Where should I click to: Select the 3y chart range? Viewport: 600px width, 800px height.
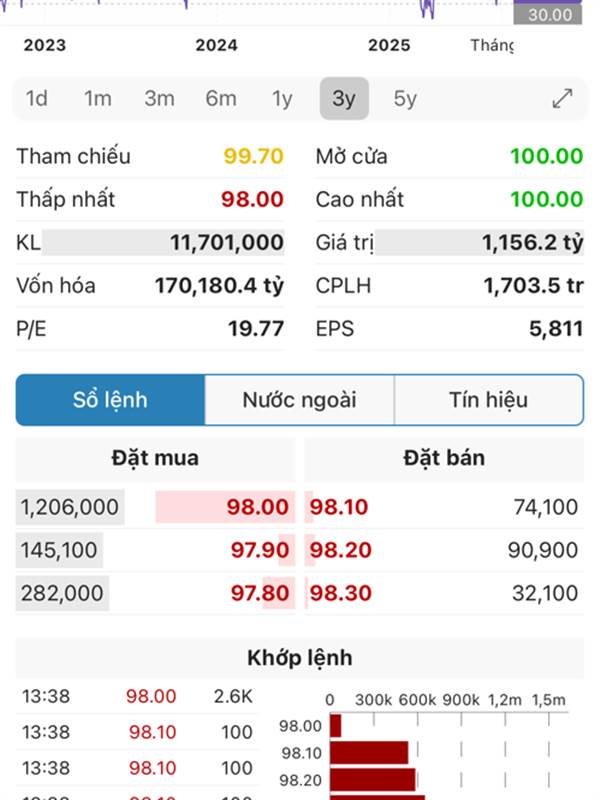coord(344,98)
